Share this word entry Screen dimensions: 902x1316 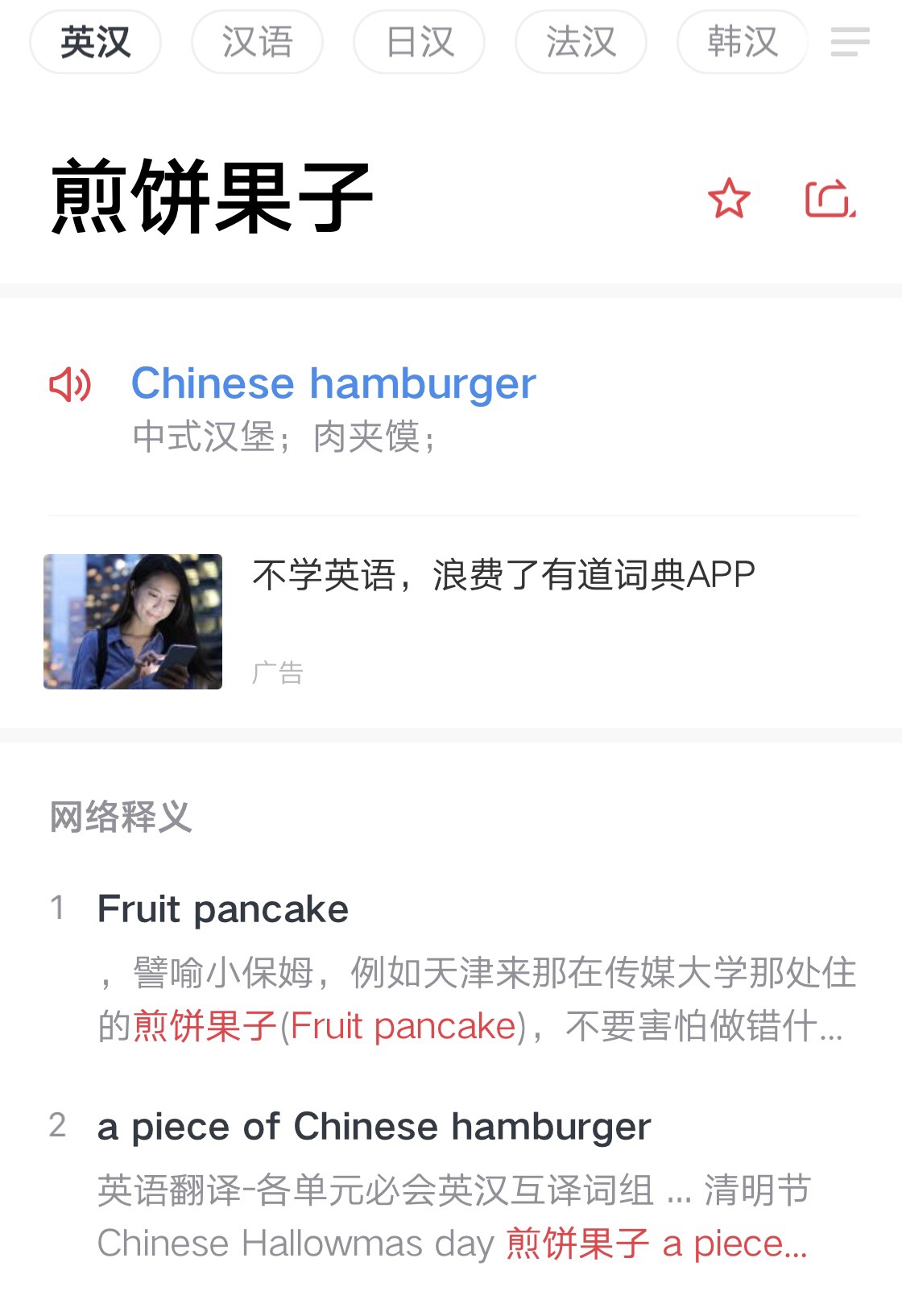(830, 199)
